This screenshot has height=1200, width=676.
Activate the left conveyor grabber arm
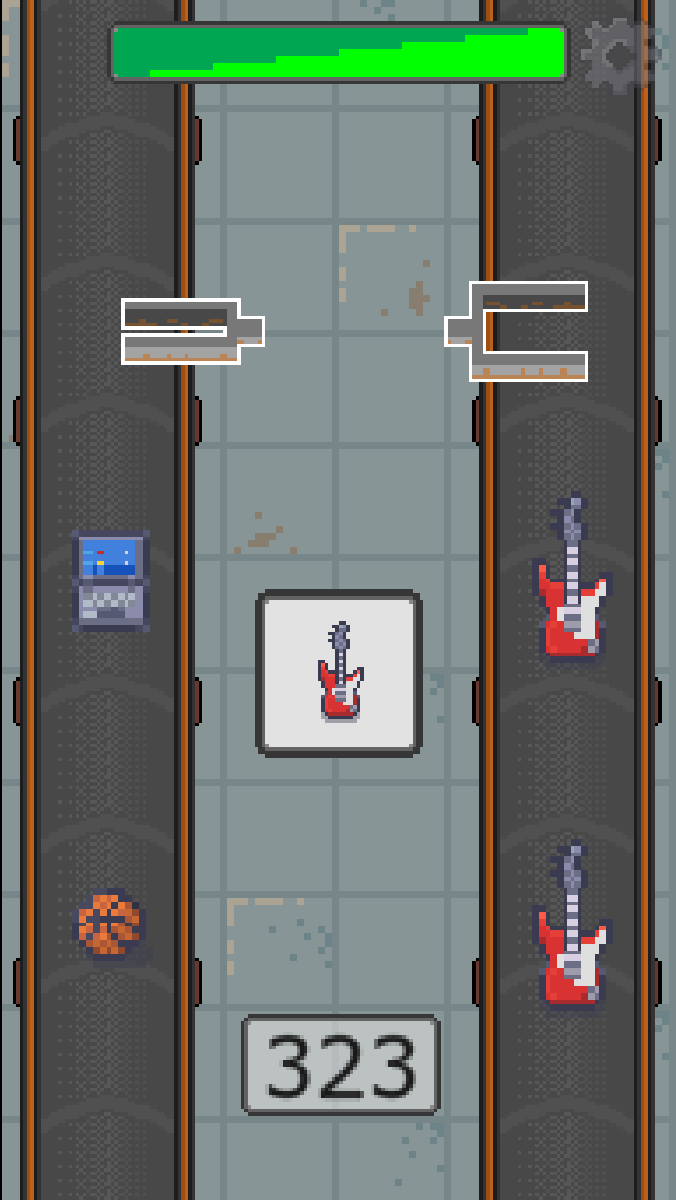[193, 331]
